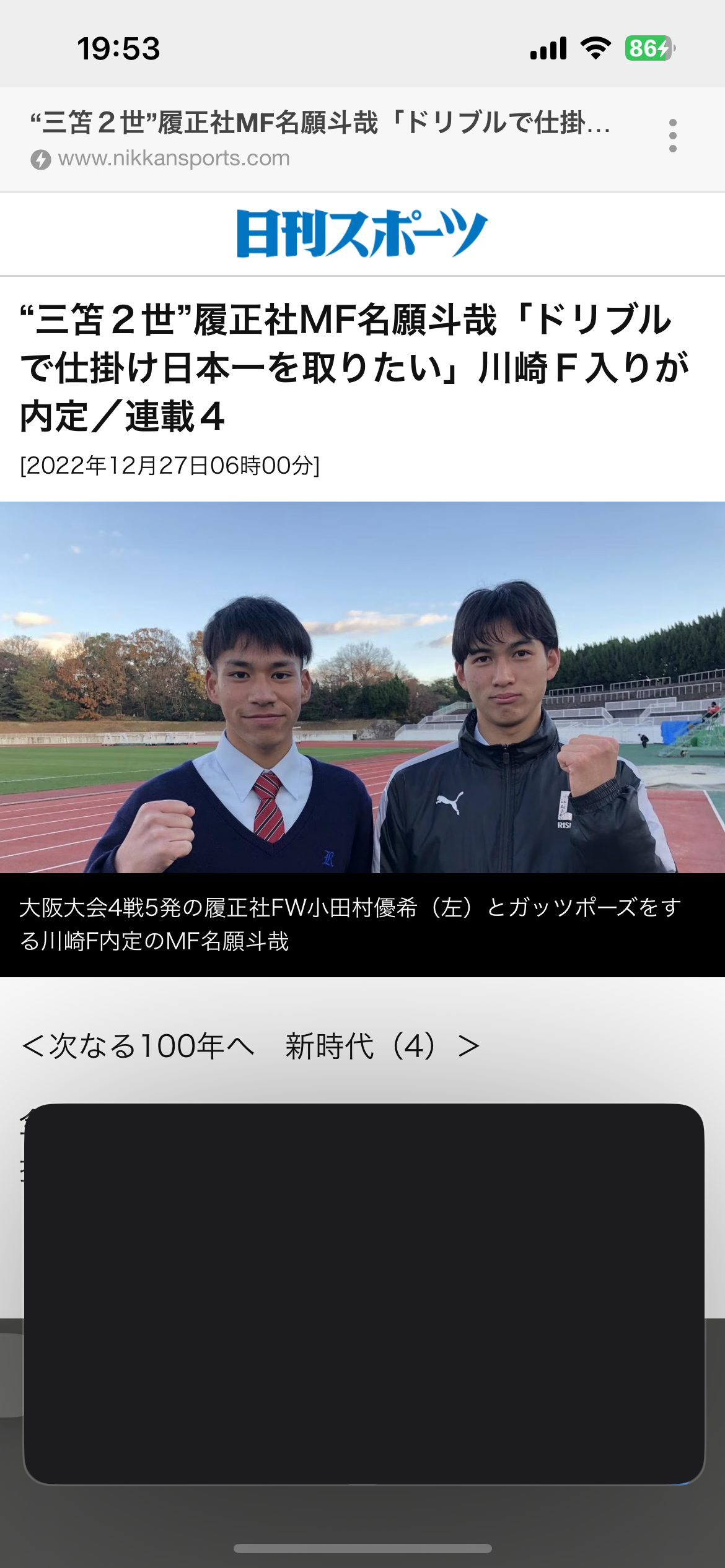Open the article photo of the two players
Viewport: 725px width, 1568px height.
(x=362, y=687)
